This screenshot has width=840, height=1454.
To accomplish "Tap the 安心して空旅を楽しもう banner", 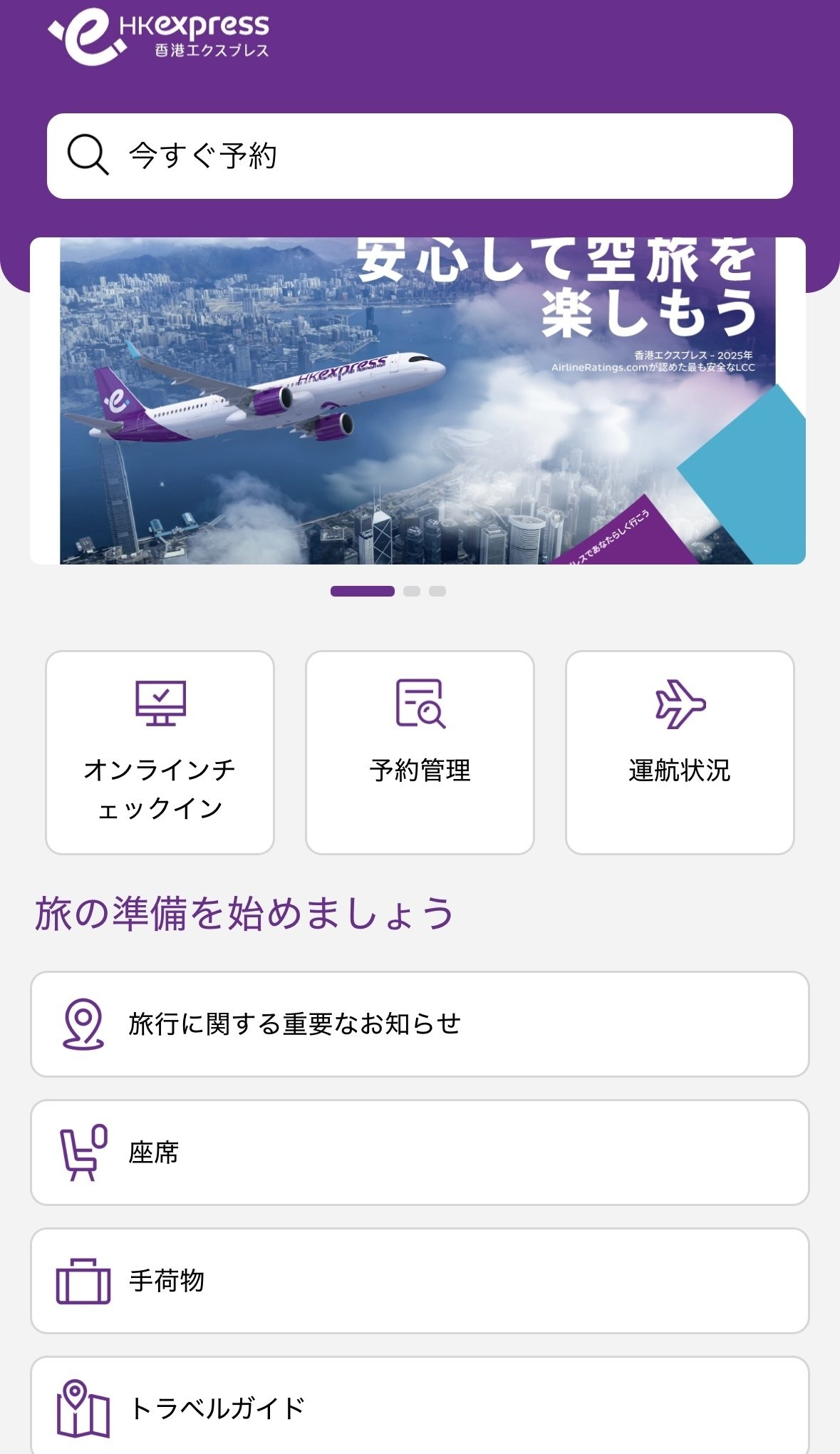I will [420, 399].
